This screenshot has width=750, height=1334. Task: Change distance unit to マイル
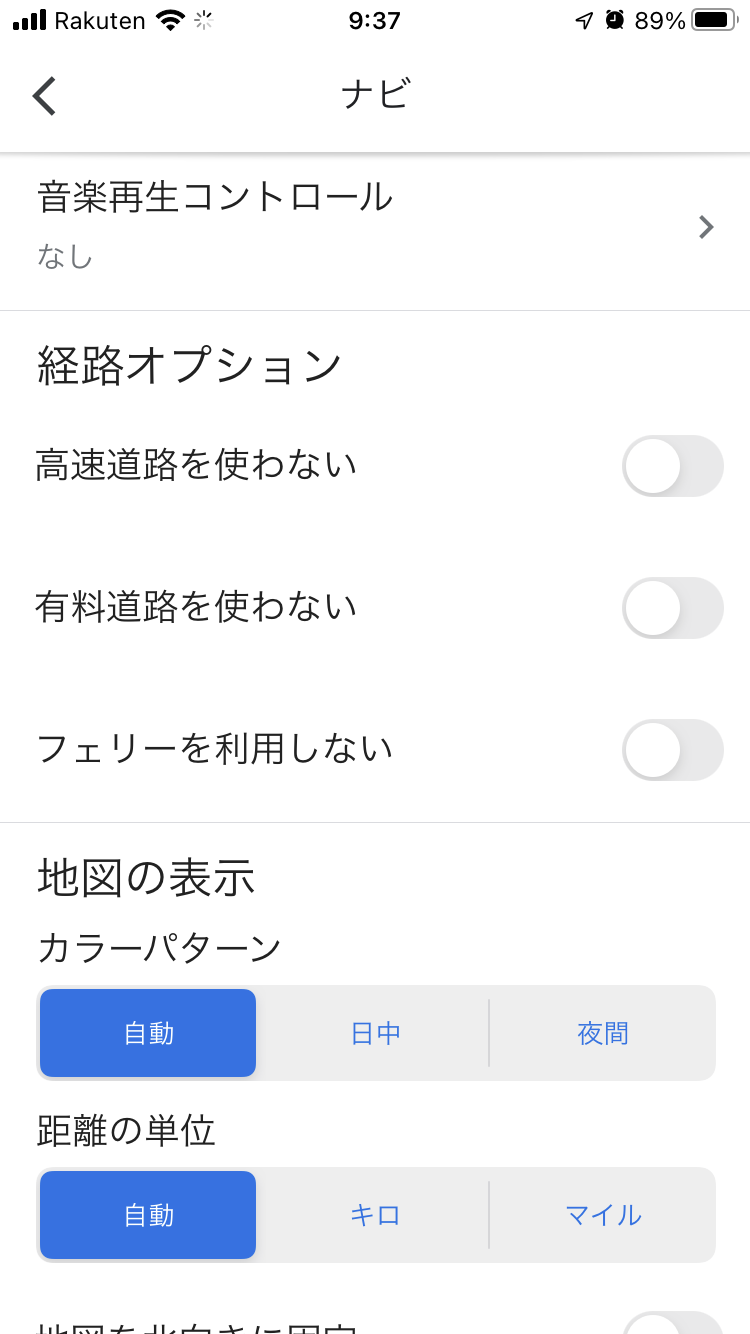click(602, 1215)
